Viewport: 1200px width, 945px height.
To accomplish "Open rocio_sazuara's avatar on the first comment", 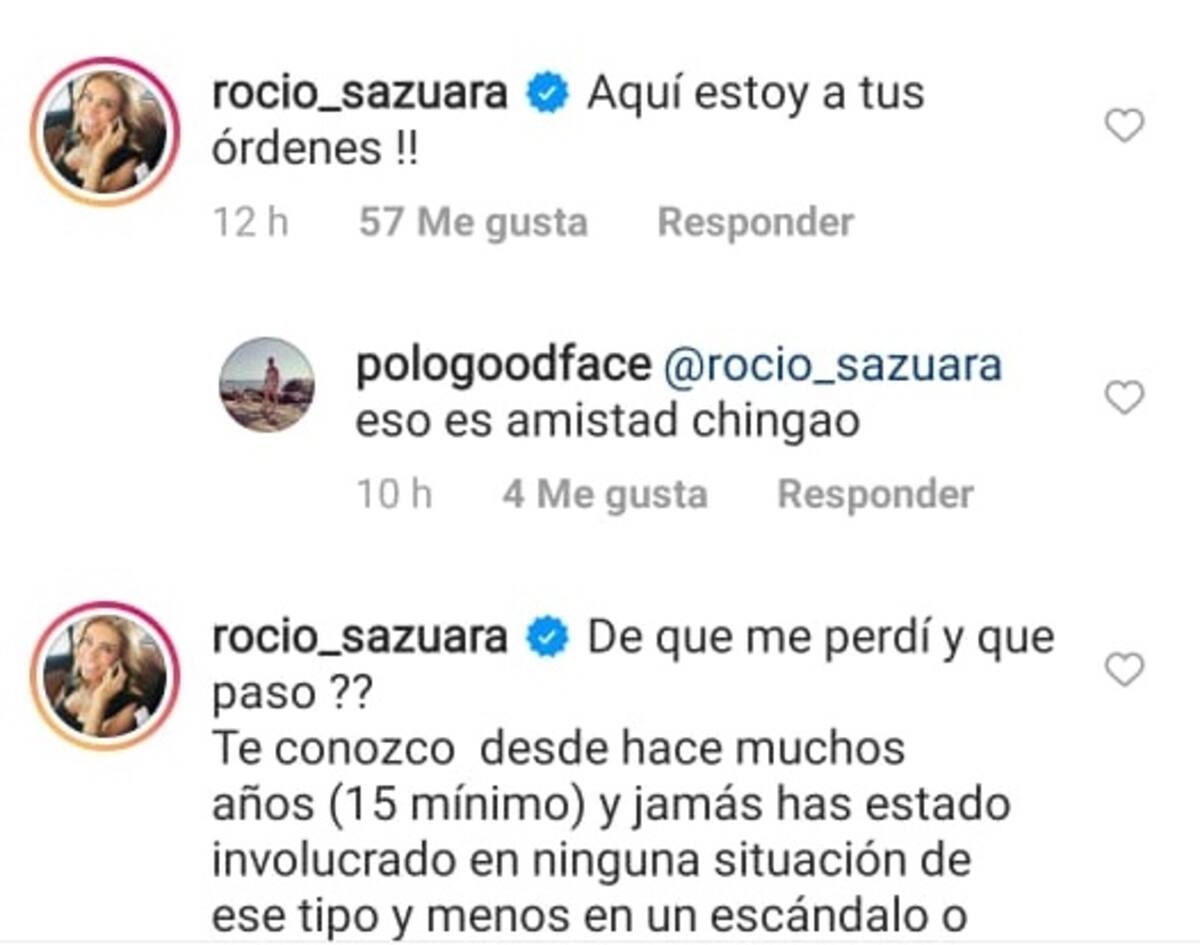I will point(105,131).
